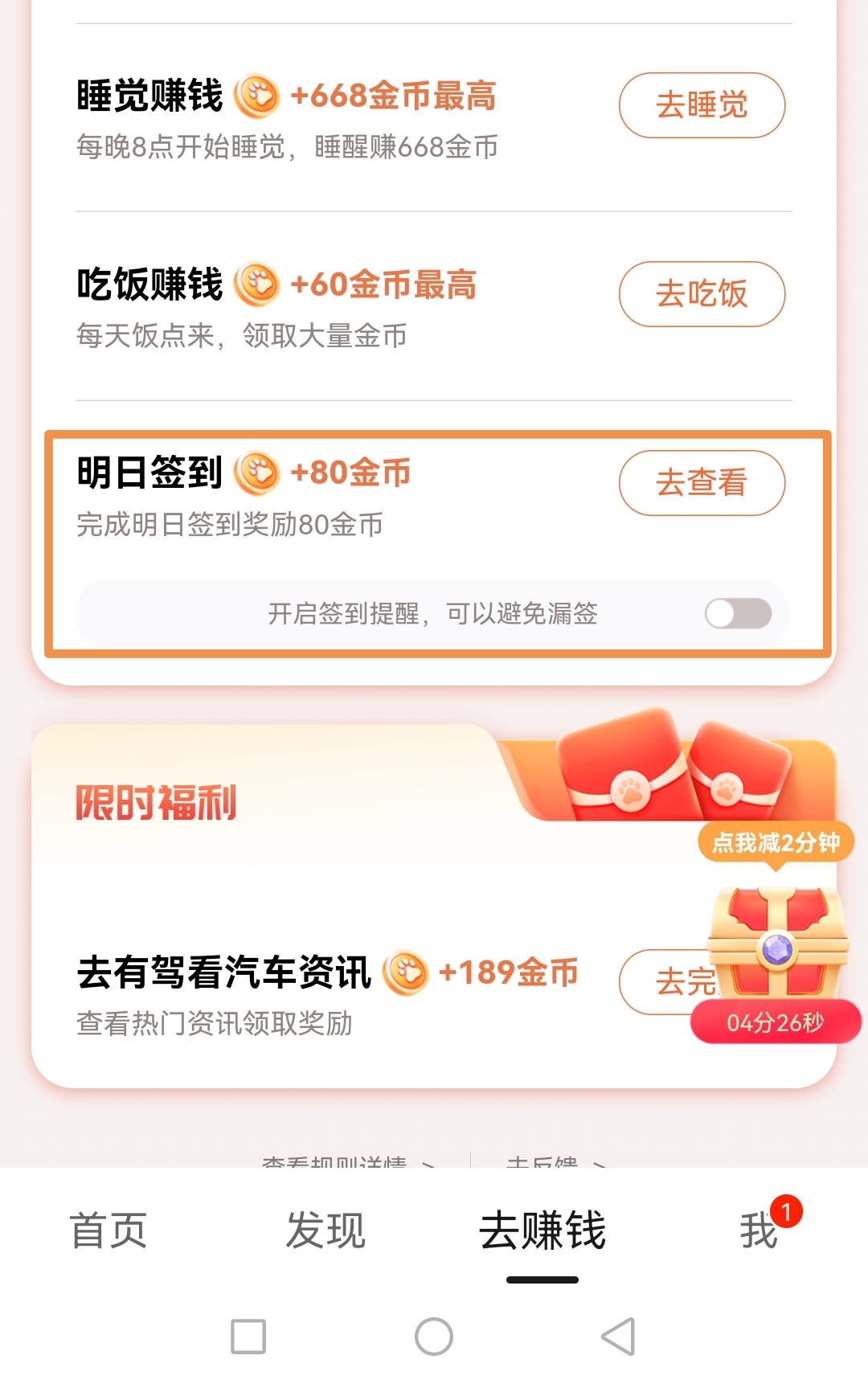Open 去查看 for tomorrow's sign-in
868x1384 pixels.
click(702, 483)
